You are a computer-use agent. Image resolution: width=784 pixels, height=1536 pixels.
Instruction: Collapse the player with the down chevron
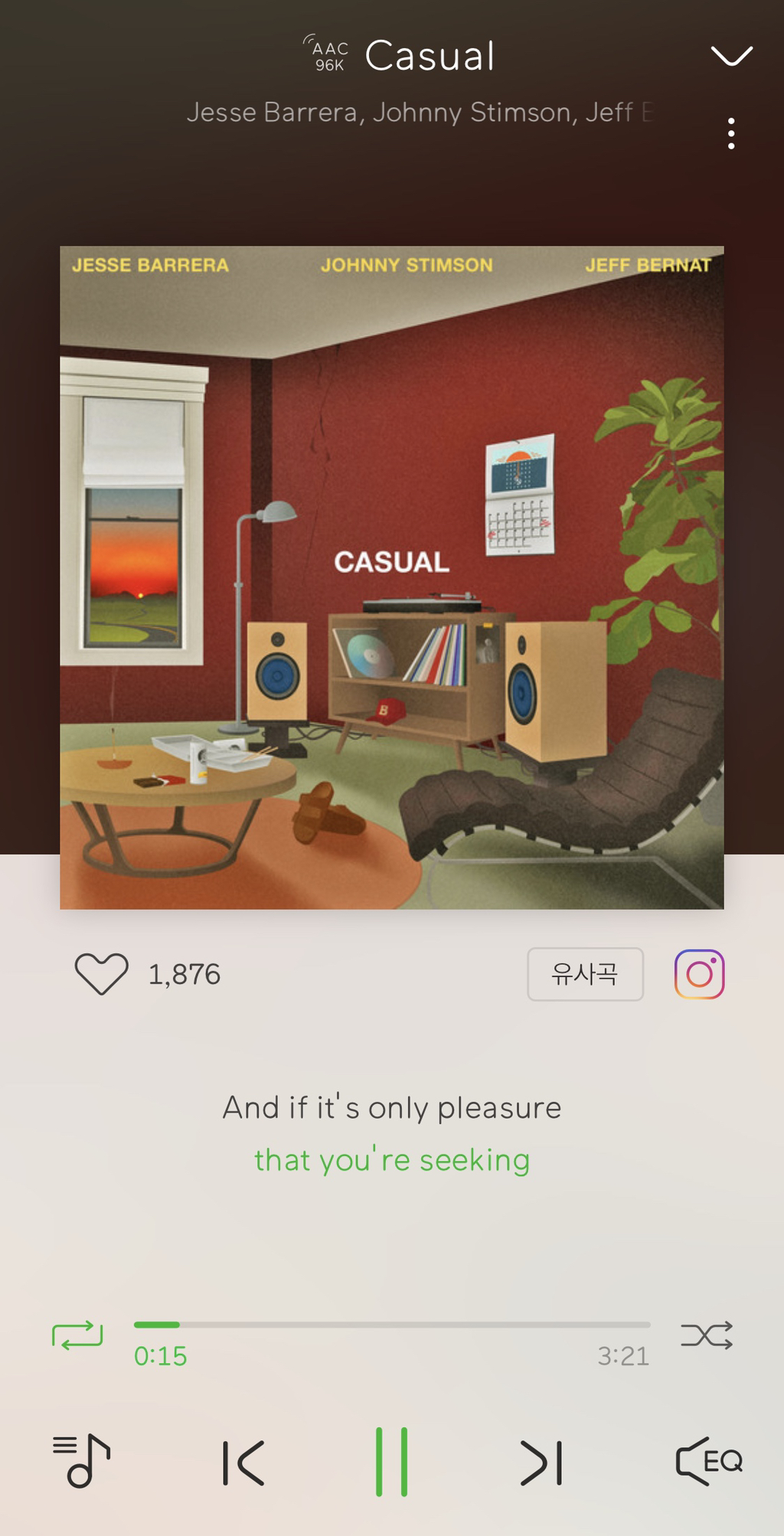[731, 55]
